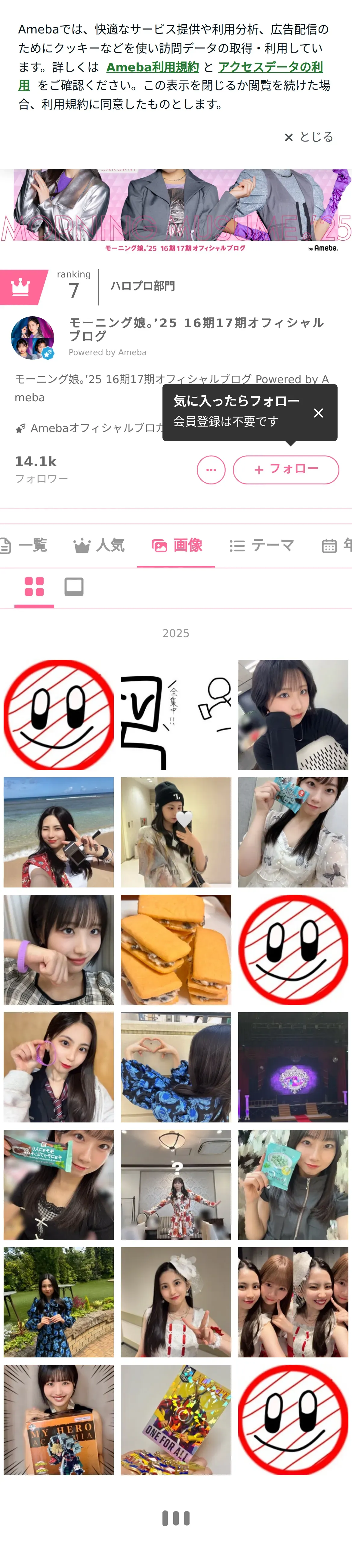Open the beach selfie photo

tap(58, 832)
